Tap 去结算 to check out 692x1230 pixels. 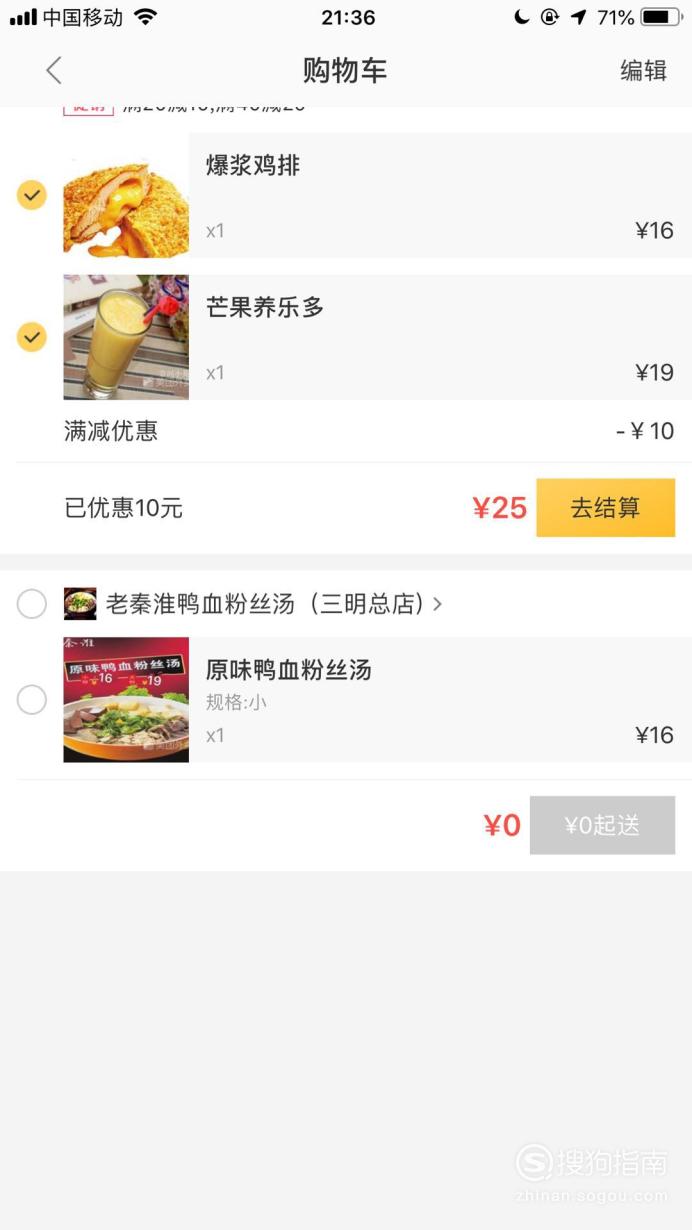[605, 508]
